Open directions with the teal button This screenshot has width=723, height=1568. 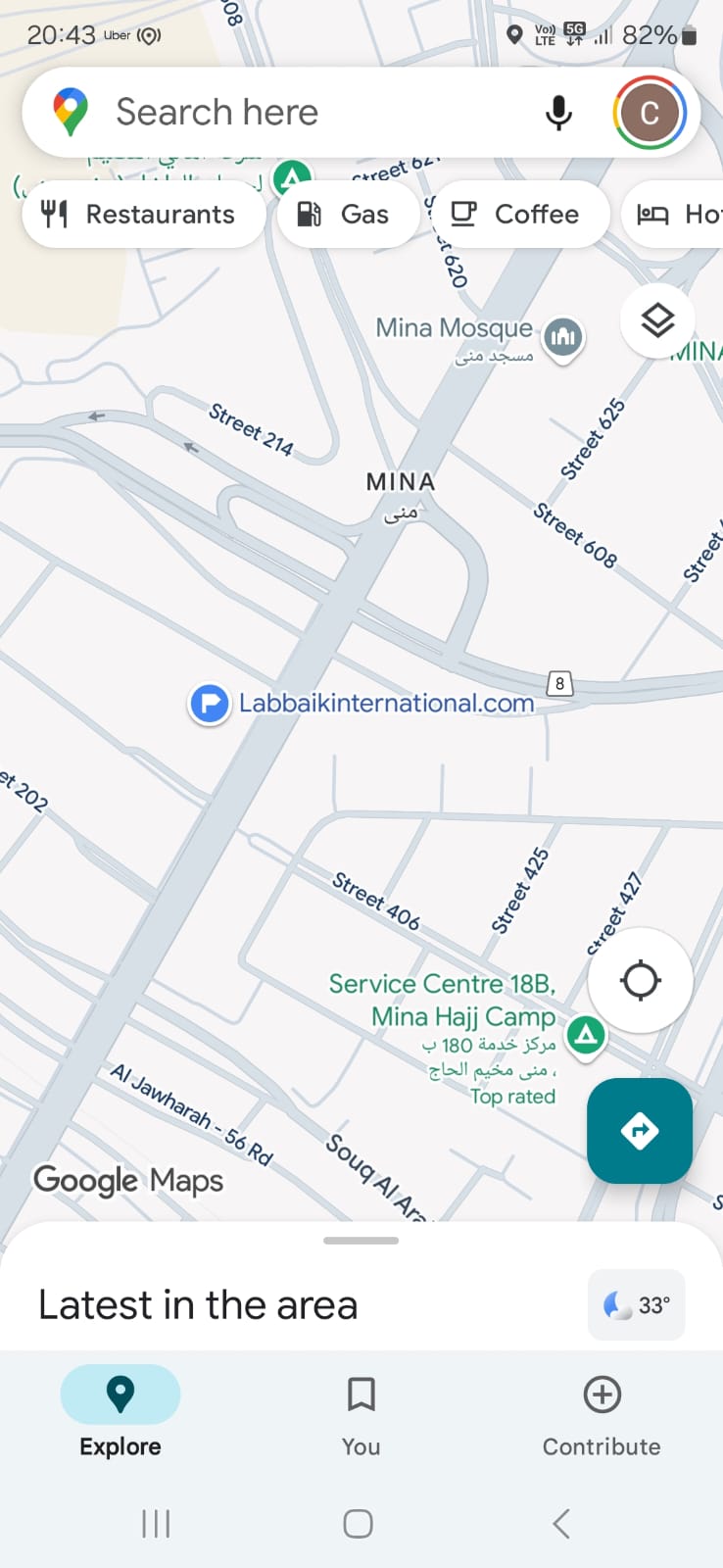pos(640,1130)
